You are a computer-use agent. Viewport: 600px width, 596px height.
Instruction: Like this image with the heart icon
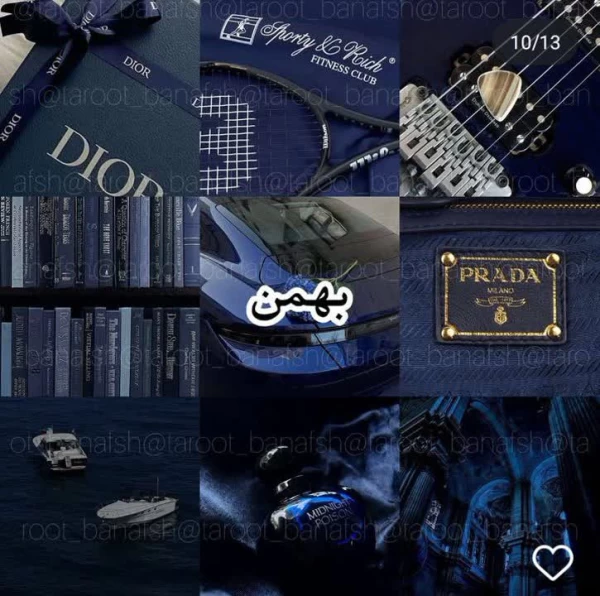coord(553,561)
